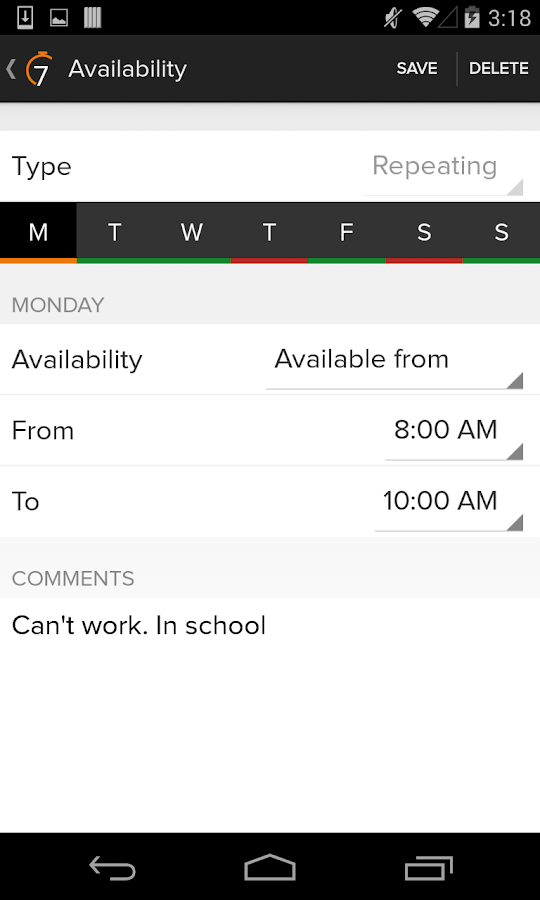Change the From time of 8:00 AM

pos(454,431)
